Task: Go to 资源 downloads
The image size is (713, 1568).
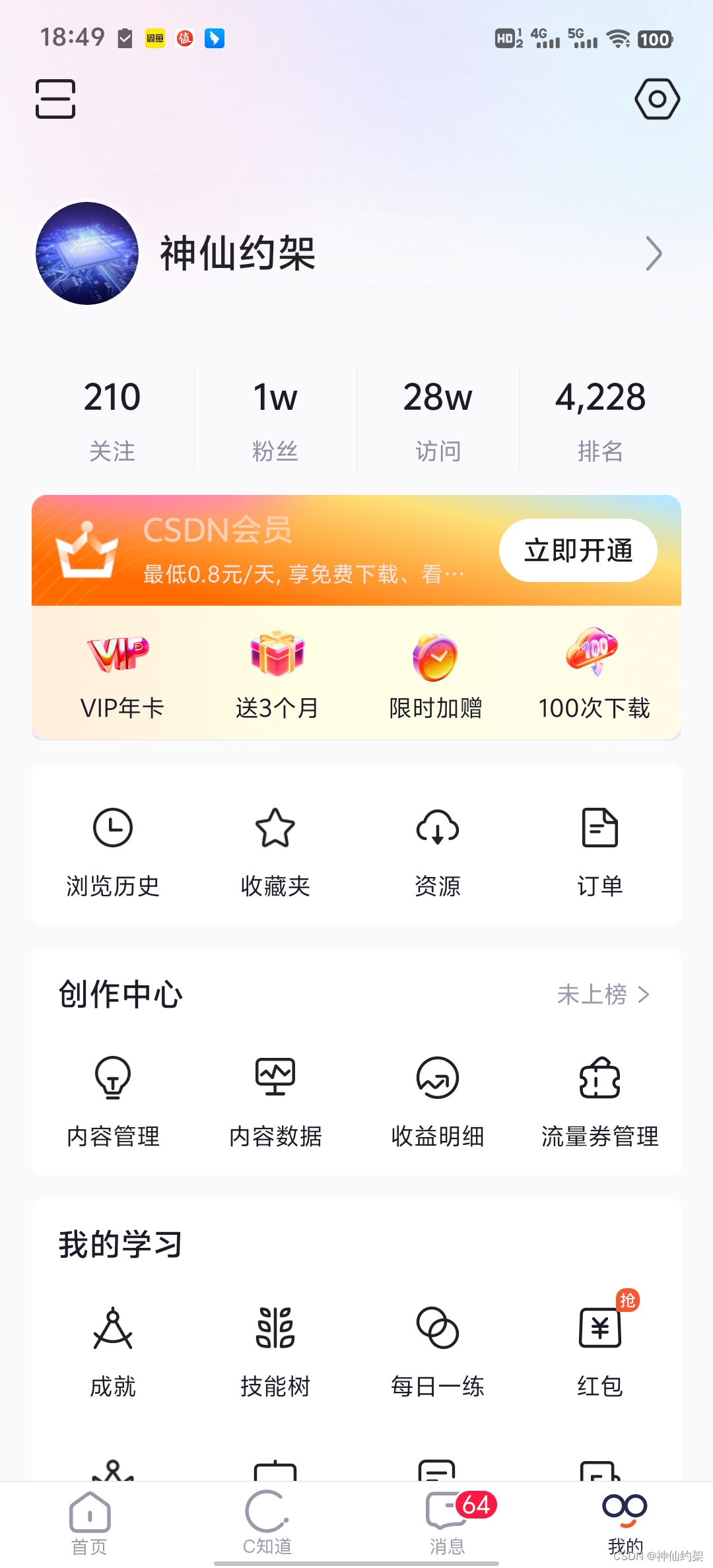Action: (x=438, y=847)
